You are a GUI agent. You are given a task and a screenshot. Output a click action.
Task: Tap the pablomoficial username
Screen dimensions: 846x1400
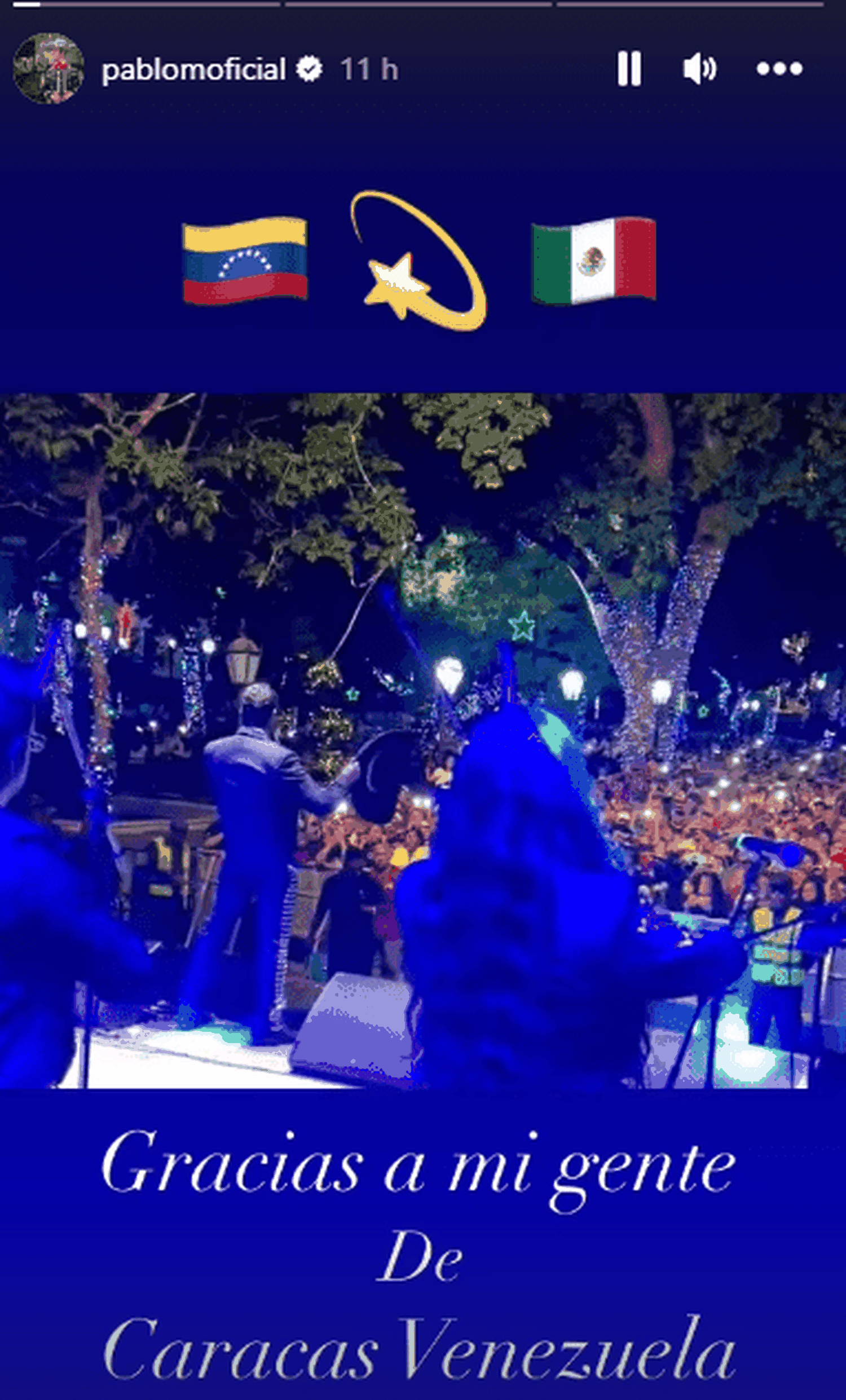pos(193,69)
